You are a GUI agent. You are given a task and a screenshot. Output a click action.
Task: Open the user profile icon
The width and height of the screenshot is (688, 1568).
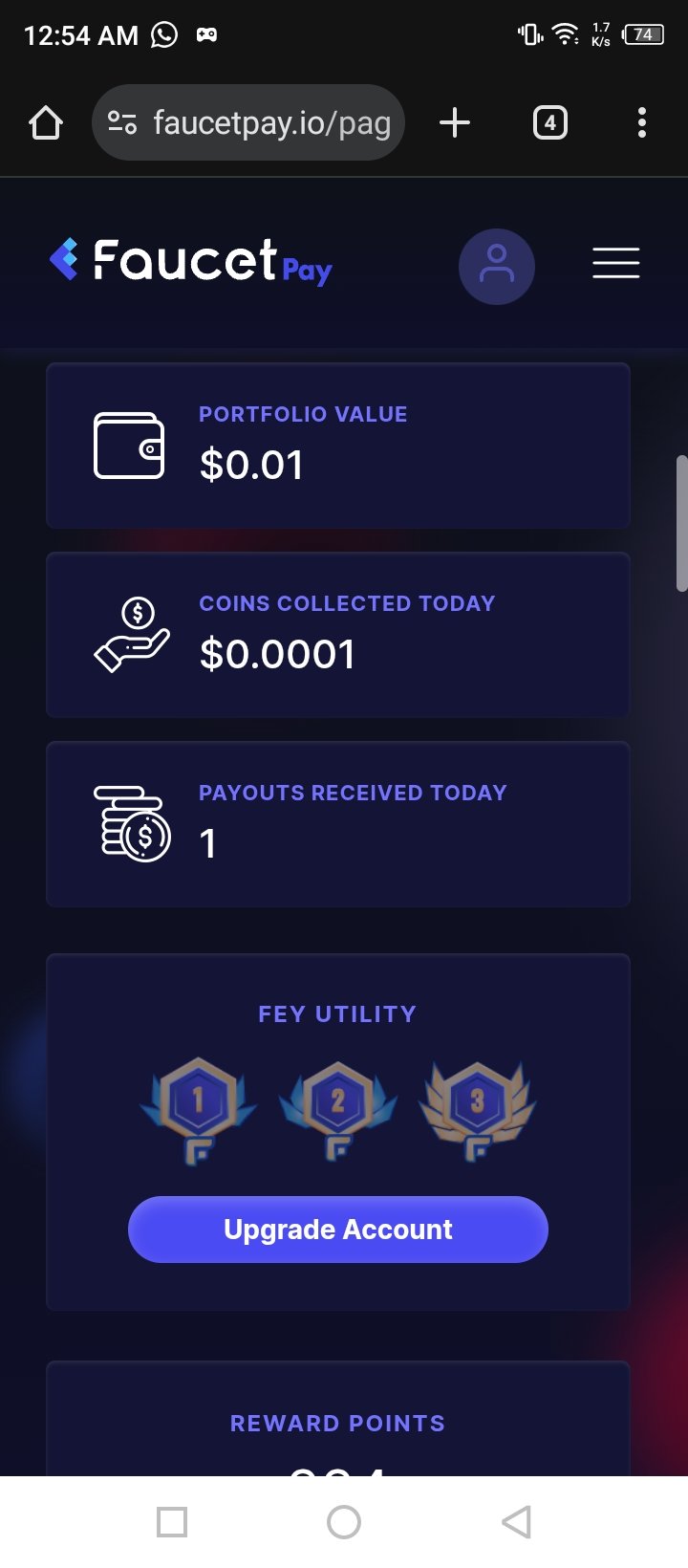pyautogui.click(x=496, y=266)
